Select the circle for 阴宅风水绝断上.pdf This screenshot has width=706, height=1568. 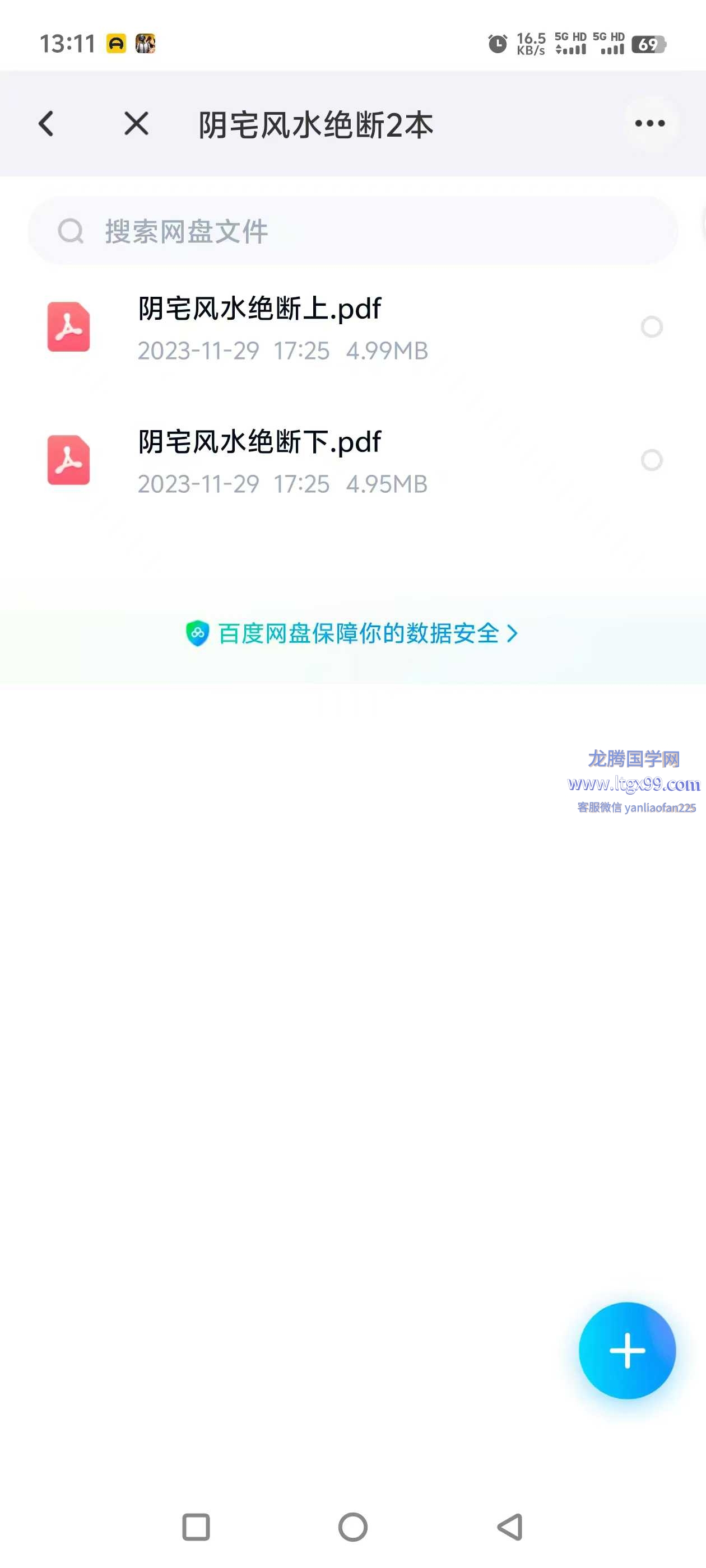(651, 328)
